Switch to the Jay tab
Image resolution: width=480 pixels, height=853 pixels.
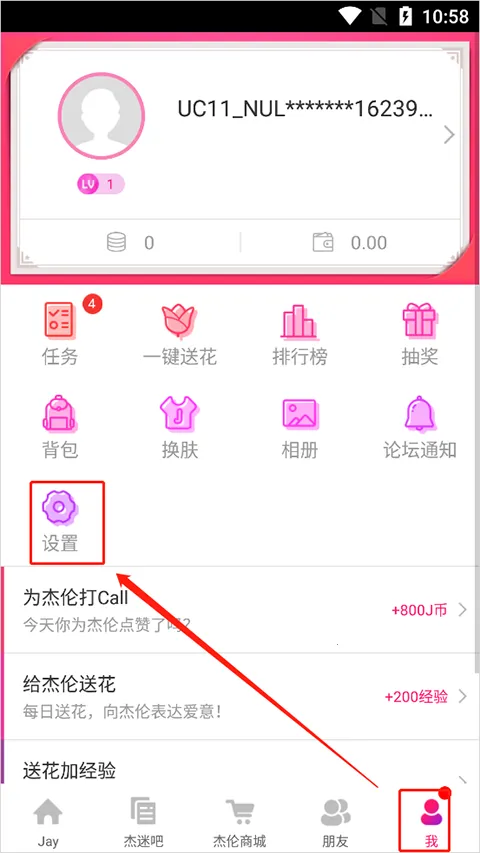point(48,820)
